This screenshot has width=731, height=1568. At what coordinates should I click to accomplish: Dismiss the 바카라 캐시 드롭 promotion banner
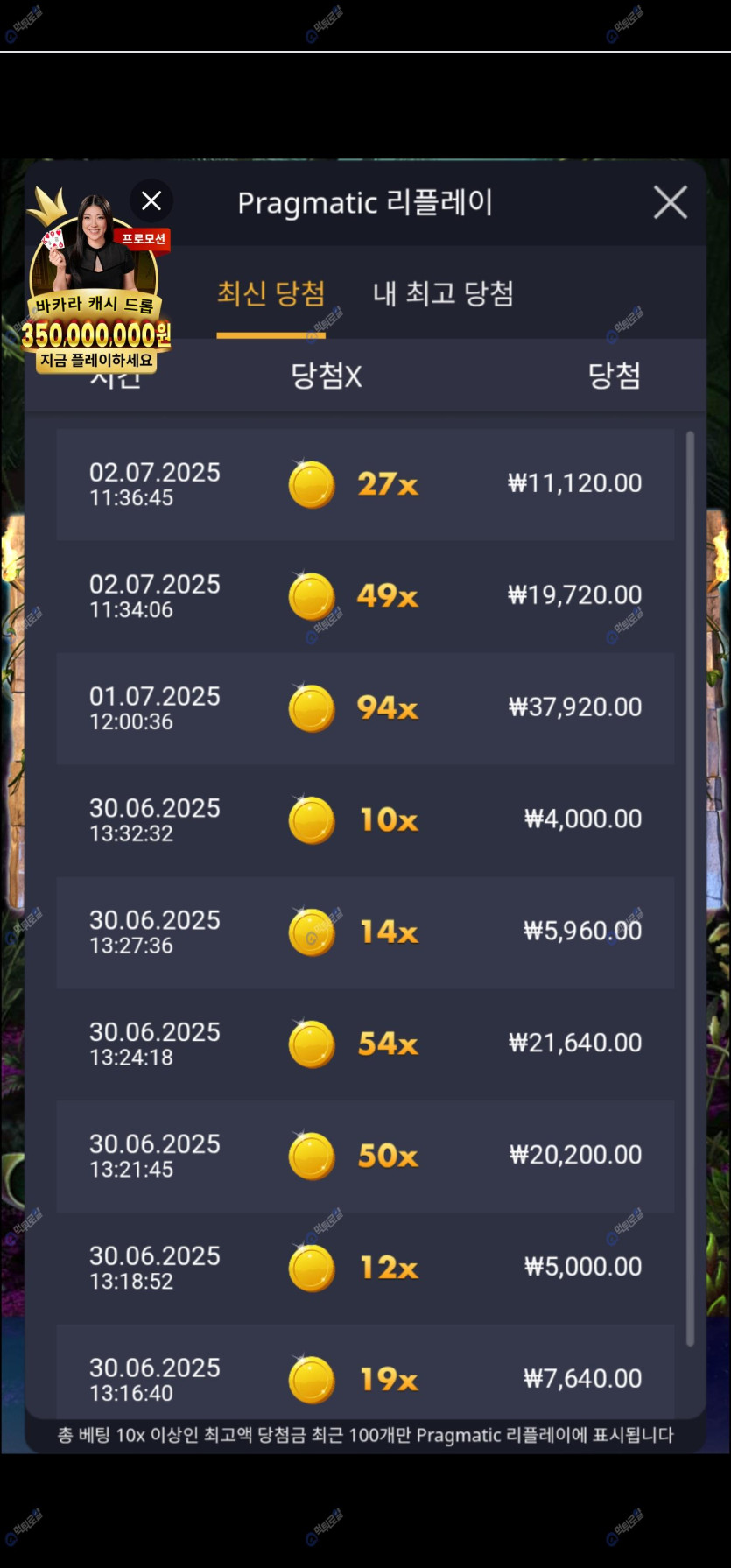coord(151,201)
